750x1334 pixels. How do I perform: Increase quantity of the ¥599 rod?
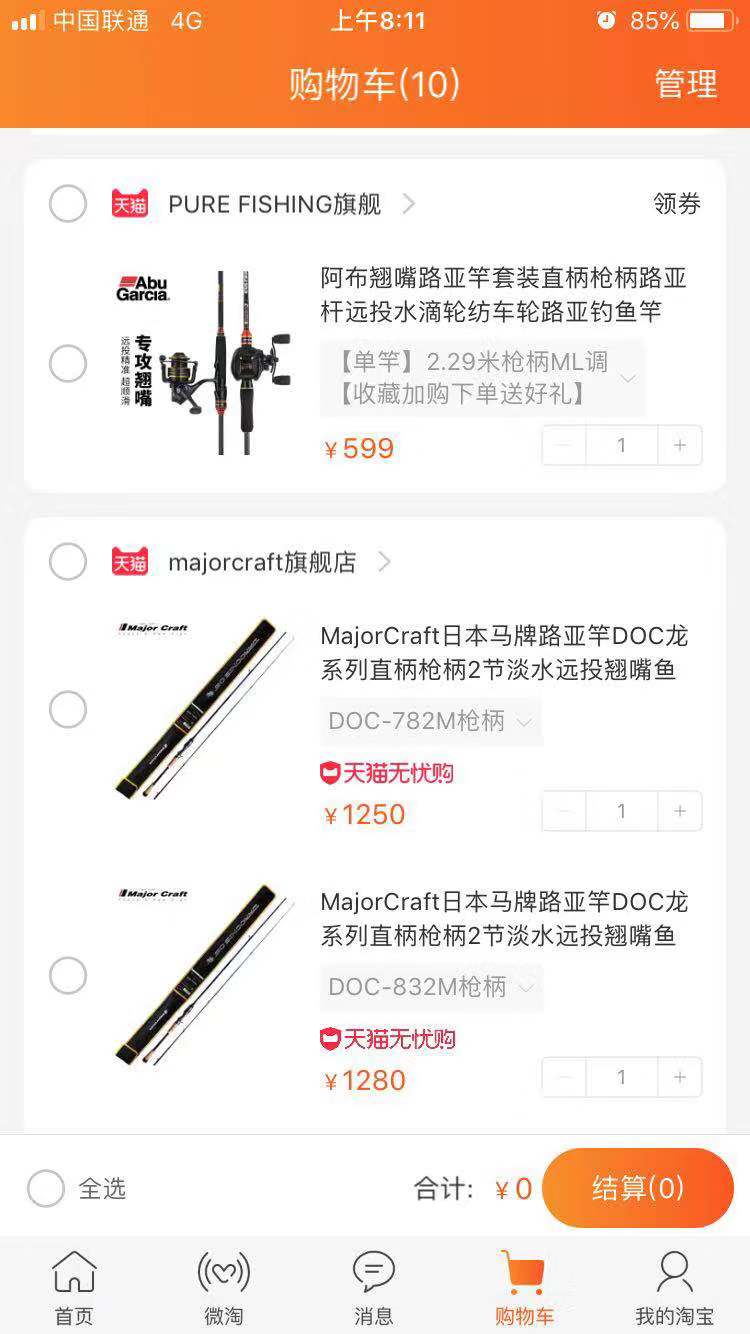point(680,446)
